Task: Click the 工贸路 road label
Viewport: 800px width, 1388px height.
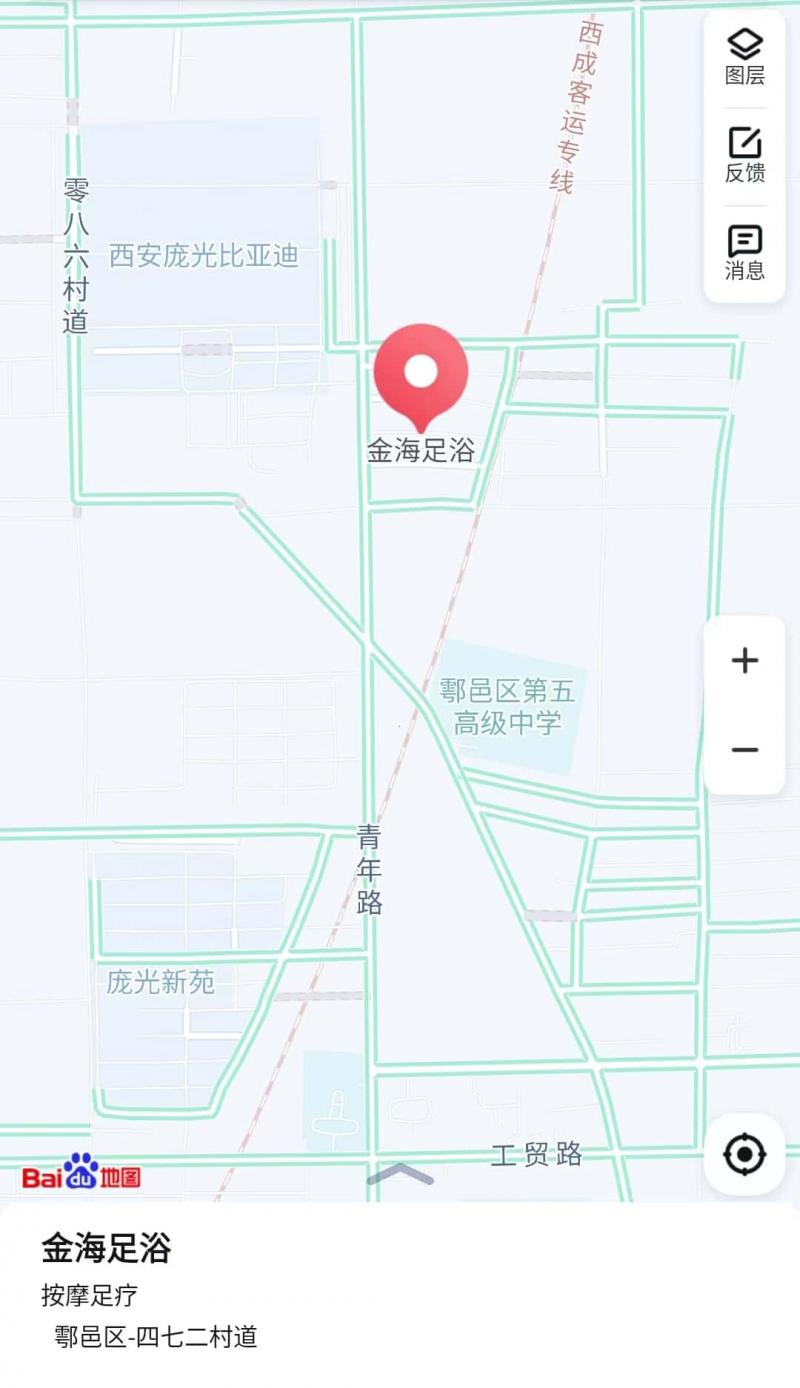Action: [537, 1155]
